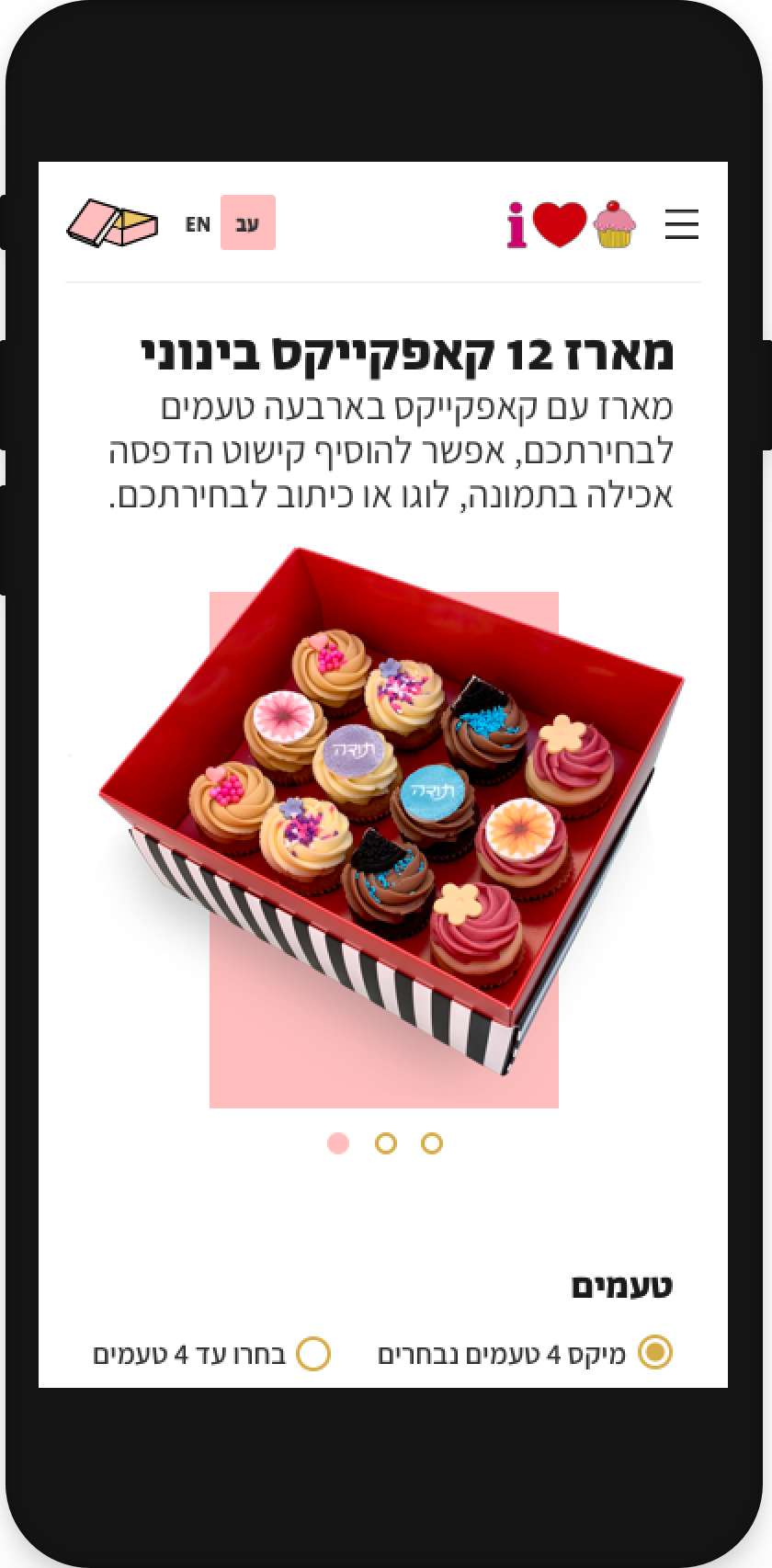The width and height of the screenshot is (772, 1568).
Task: Open the hamburger menu
Action: (x=681, y=224)
